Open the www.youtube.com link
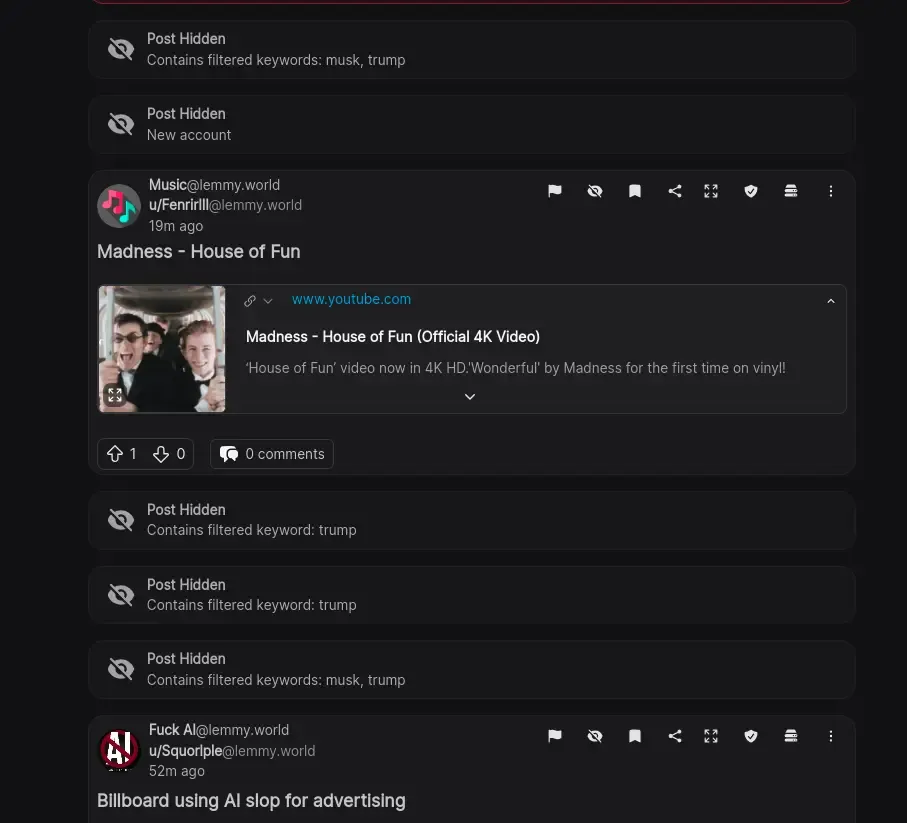 351,299
